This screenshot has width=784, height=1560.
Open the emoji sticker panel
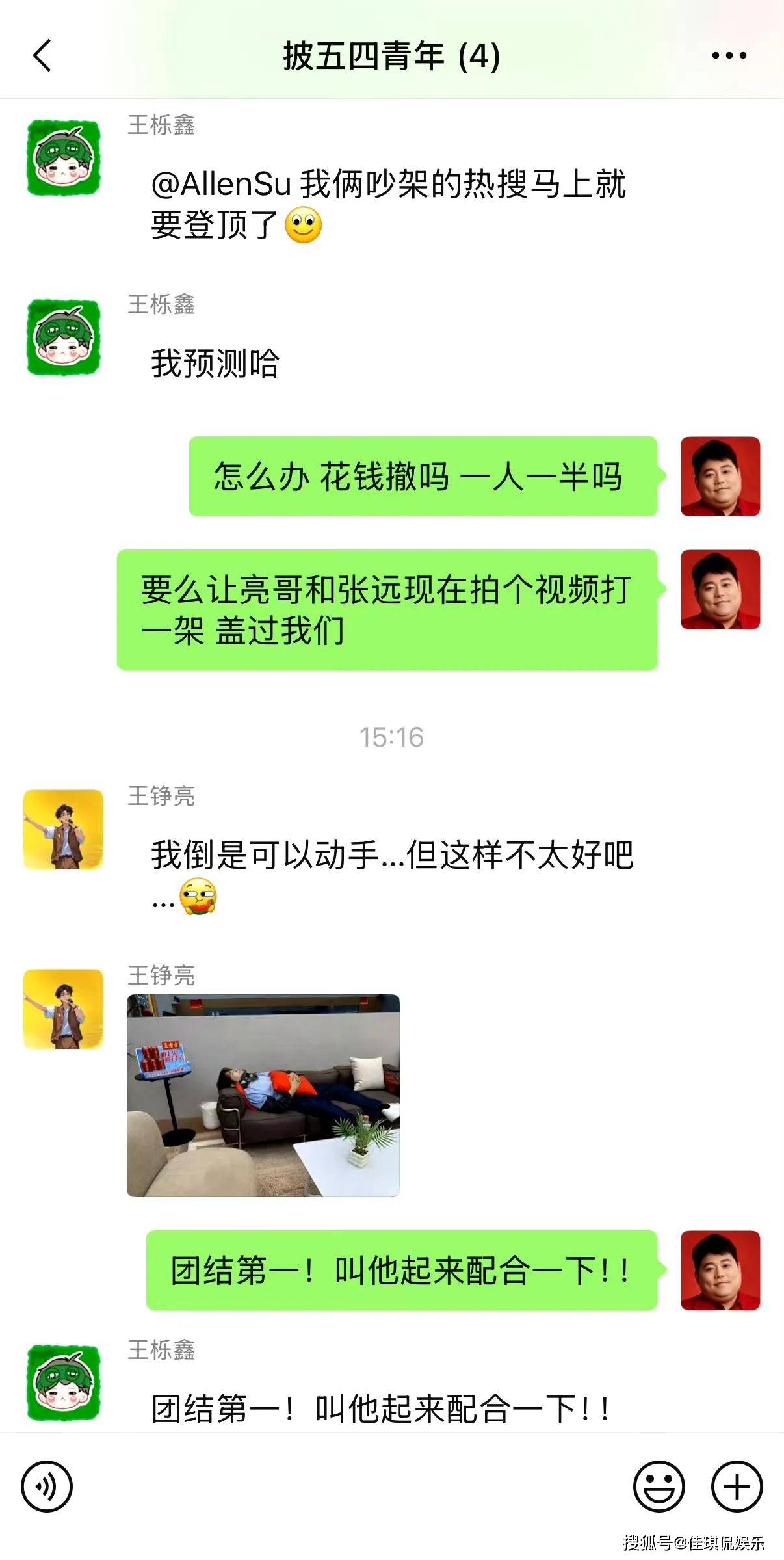(x=659, y=1486)
